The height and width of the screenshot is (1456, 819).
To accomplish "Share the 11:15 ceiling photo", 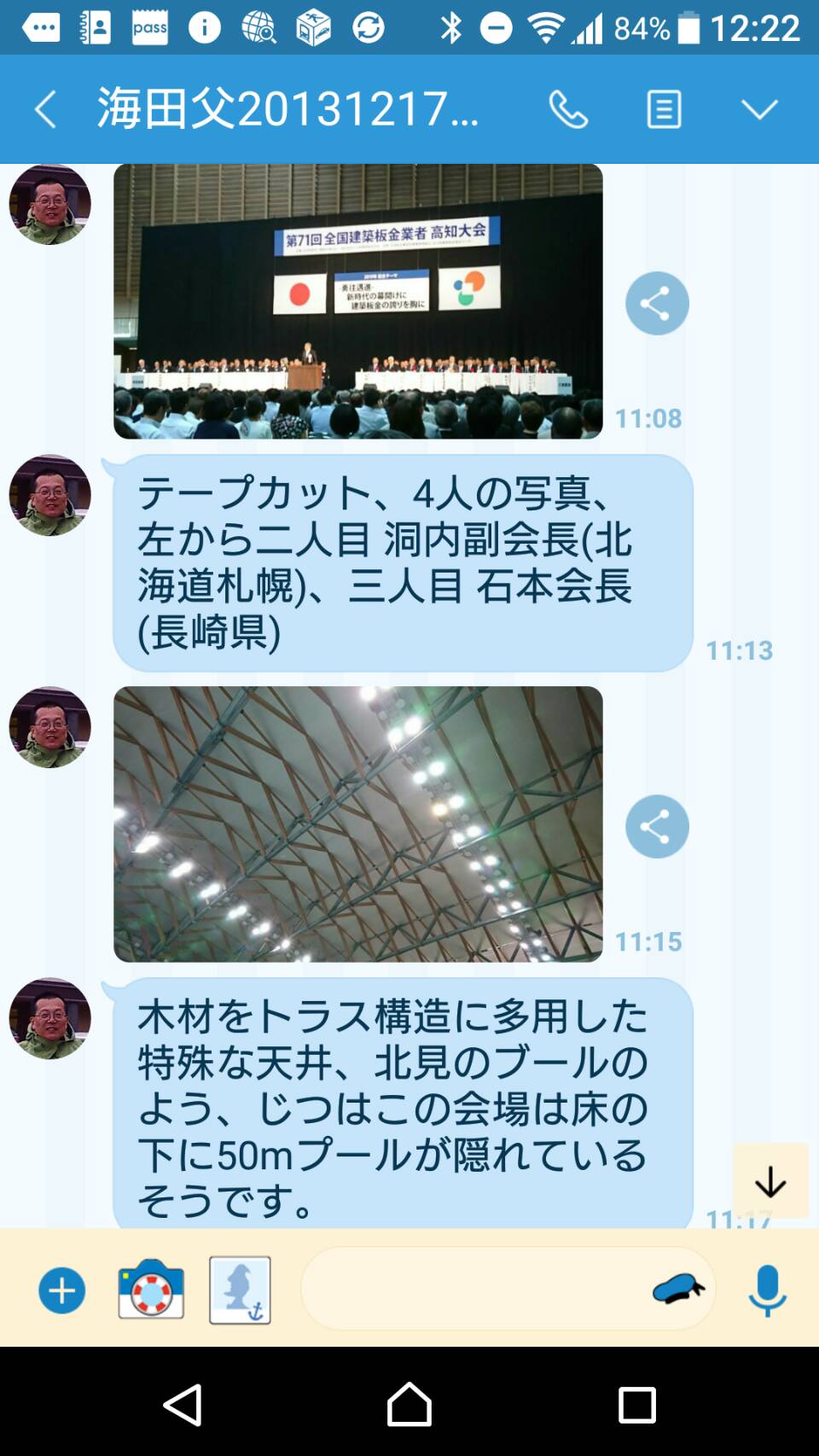I will (x=657, y=826).
